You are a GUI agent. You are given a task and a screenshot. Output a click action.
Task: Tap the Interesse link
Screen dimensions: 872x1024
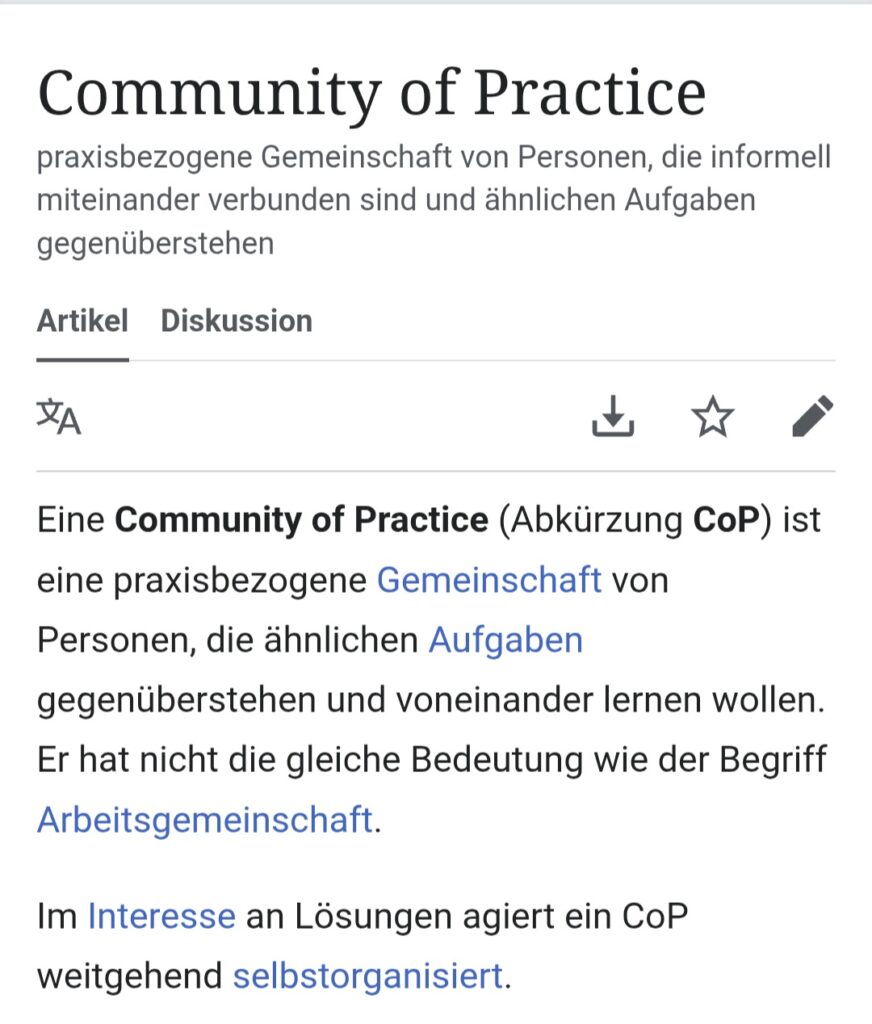point(161,916)
